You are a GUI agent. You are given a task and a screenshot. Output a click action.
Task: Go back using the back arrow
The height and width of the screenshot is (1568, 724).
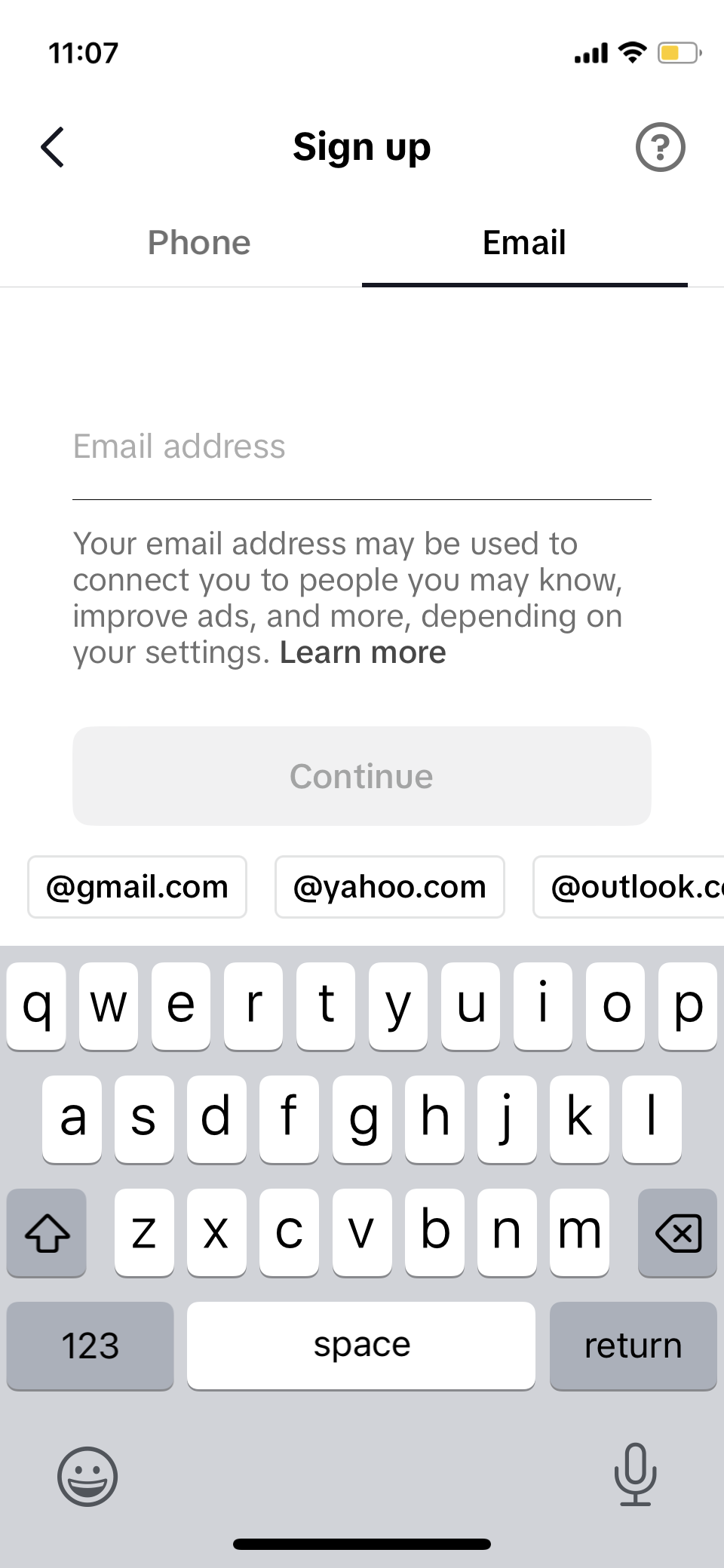pos(52,146)
